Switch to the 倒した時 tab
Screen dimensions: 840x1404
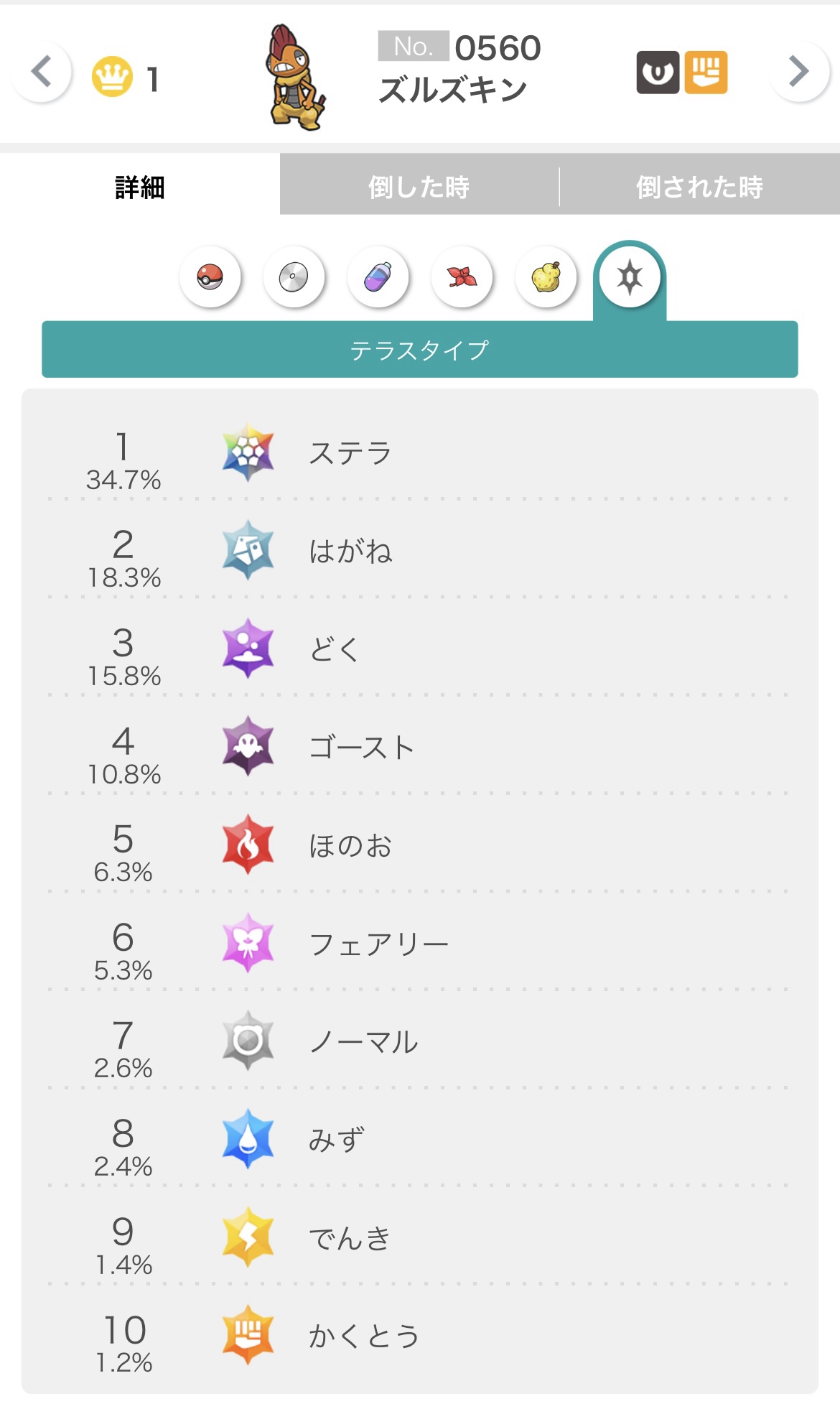click(x=419, y=187)
